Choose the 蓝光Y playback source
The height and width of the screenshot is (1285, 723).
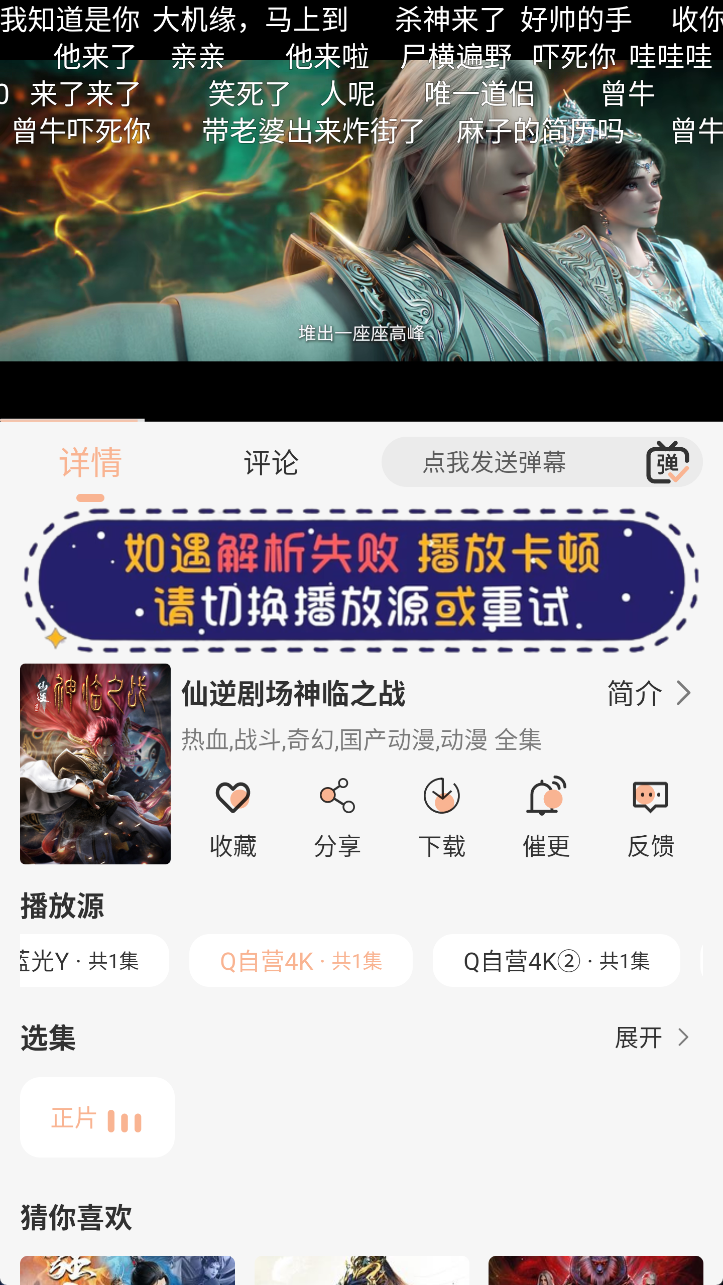click(x=90, y=961)
